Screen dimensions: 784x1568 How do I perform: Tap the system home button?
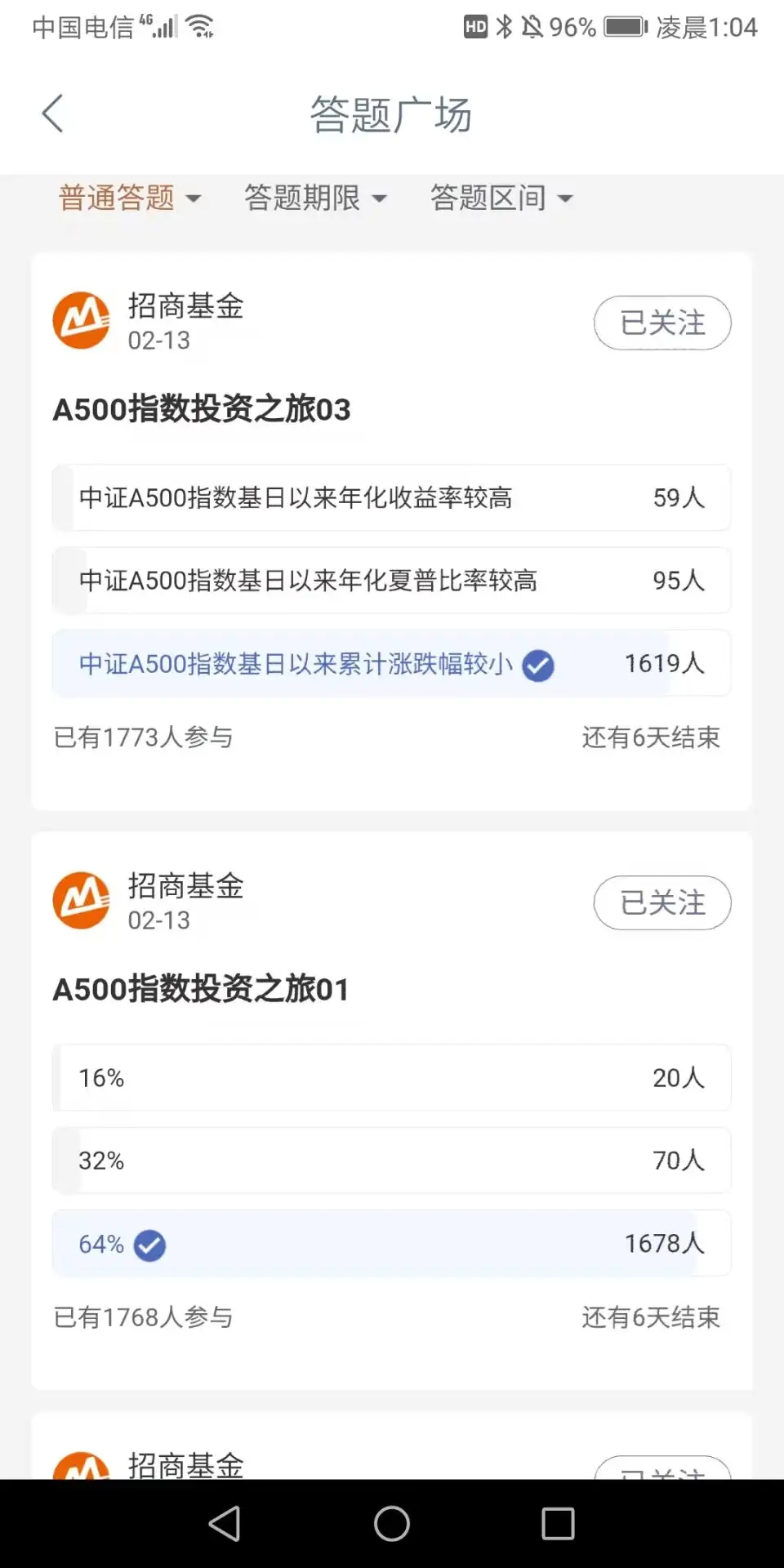(x=392, y=1523)
